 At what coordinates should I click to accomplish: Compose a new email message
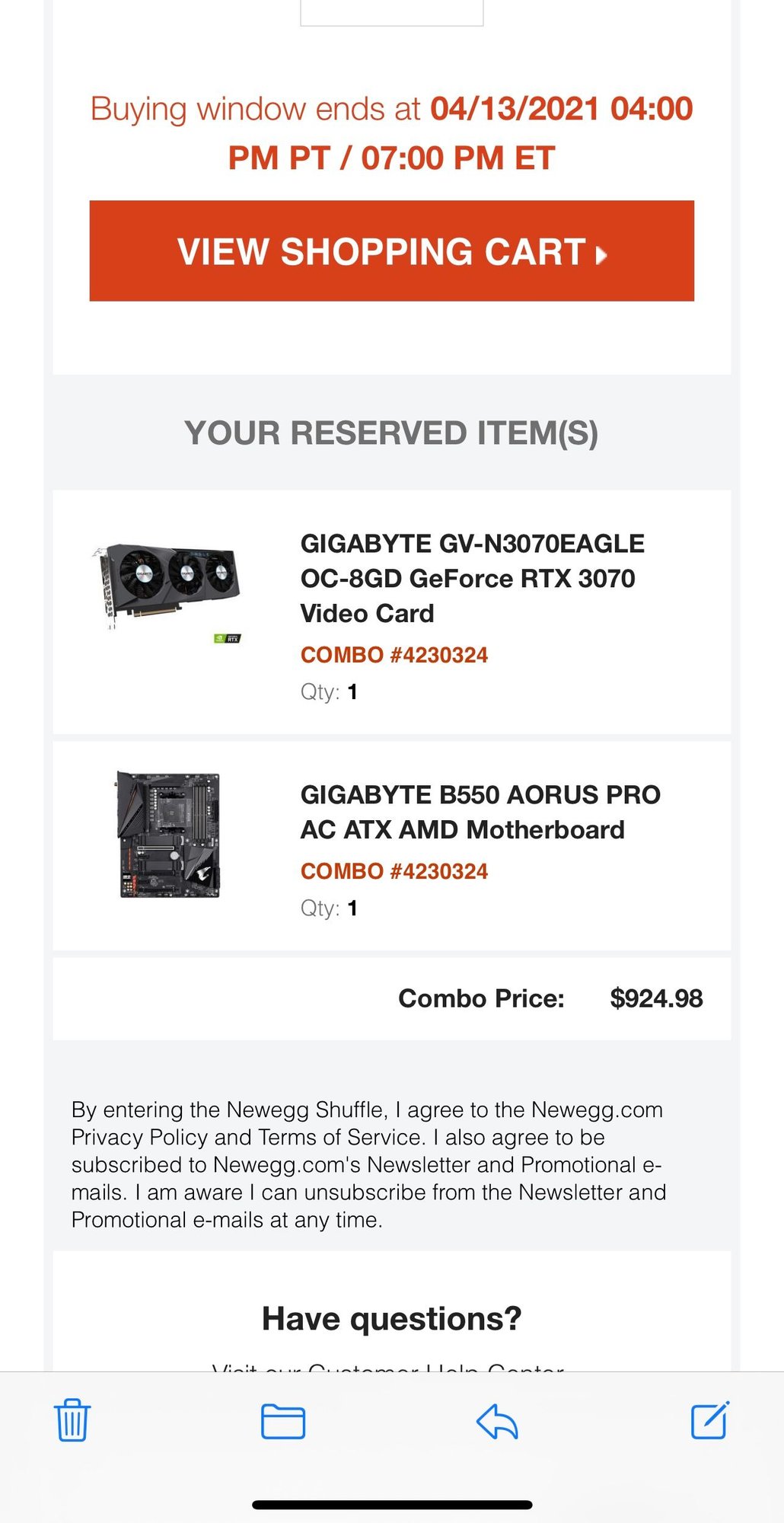(x=709, y=1419)
